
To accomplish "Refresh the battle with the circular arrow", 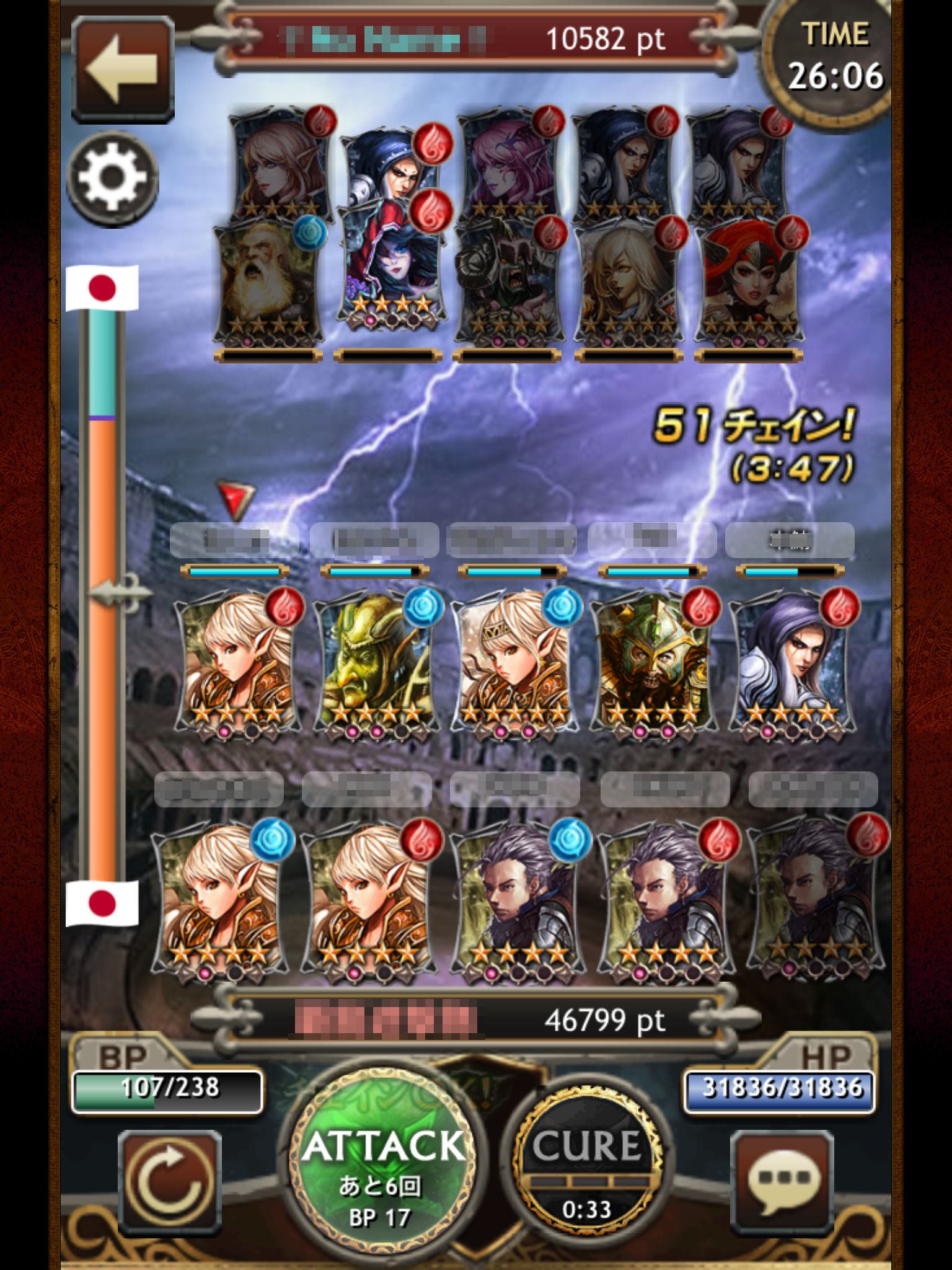I will click(x=170, y=1183).
